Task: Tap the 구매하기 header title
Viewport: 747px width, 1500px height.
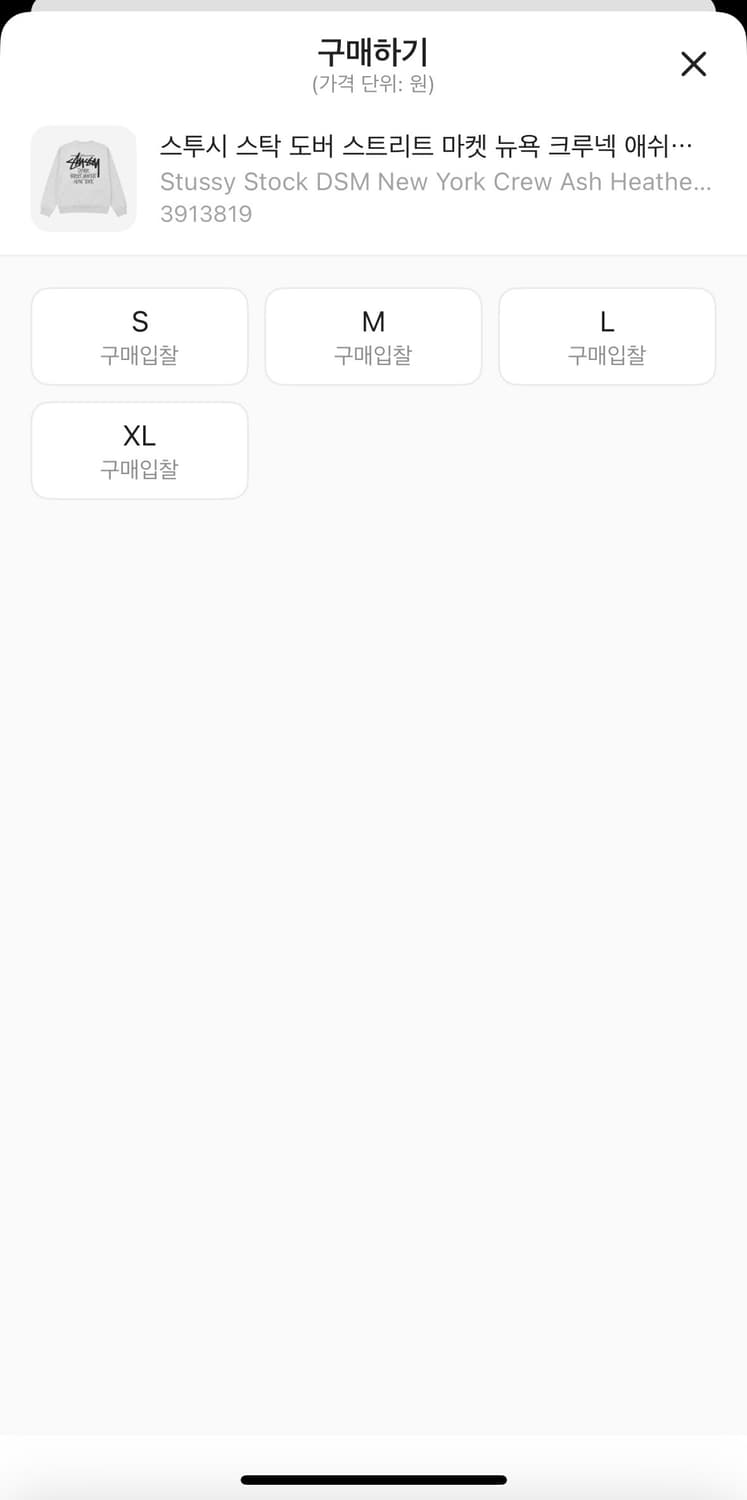Action: click(x=373, y=52)
